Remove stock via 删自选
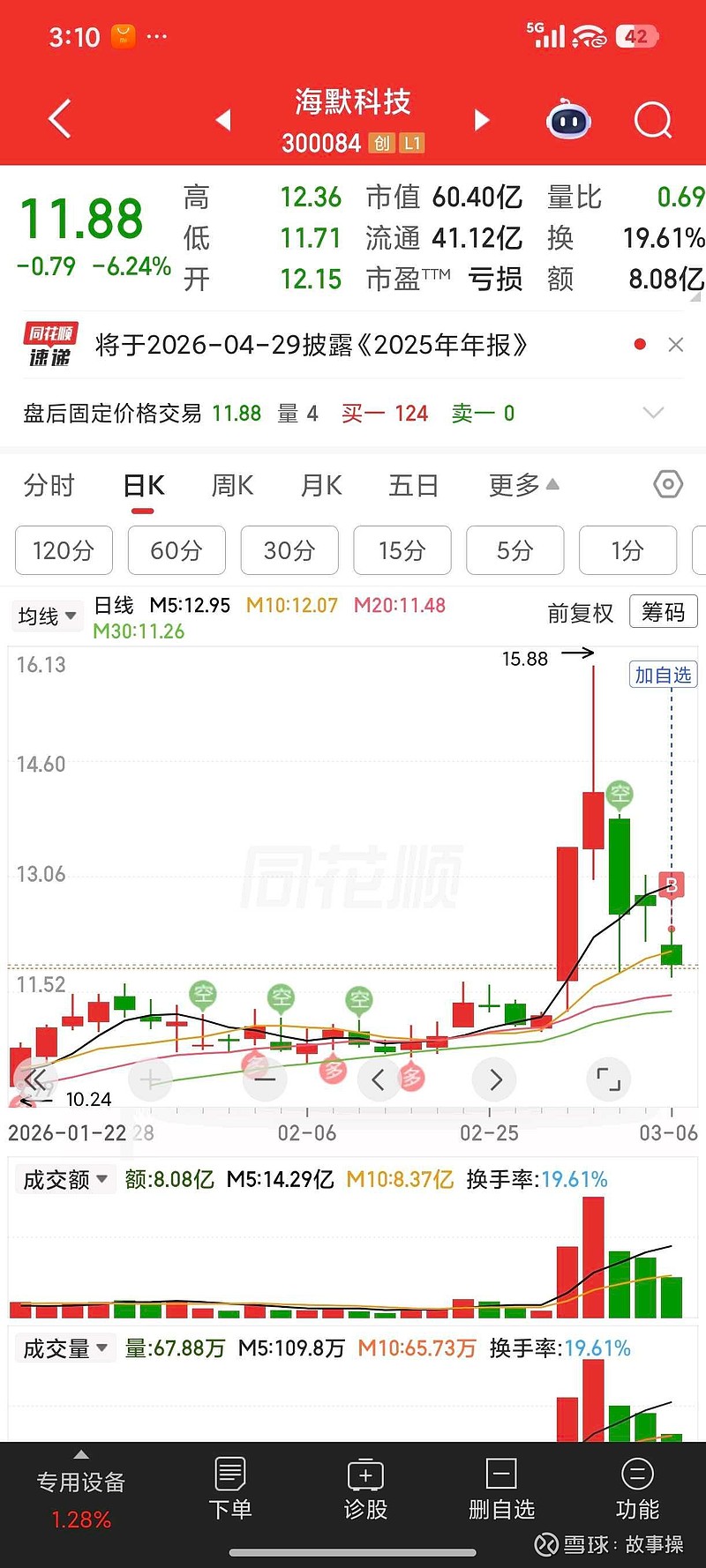This screenshot has height=1568, width=706. click(x=501, y=1490)
